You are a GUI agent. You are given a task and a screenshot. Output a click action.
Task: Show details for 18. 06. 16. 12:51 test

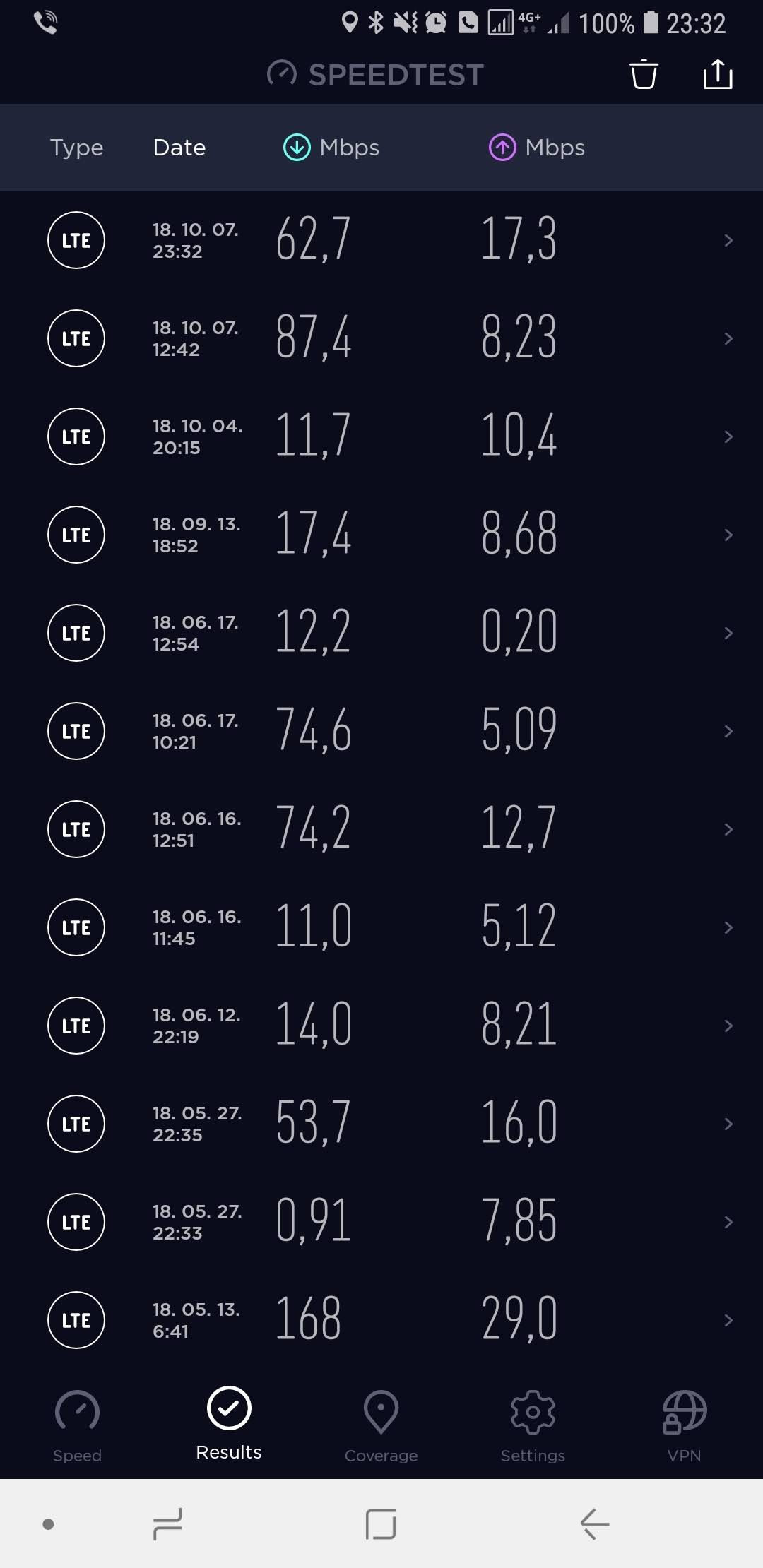coord(381,829)
